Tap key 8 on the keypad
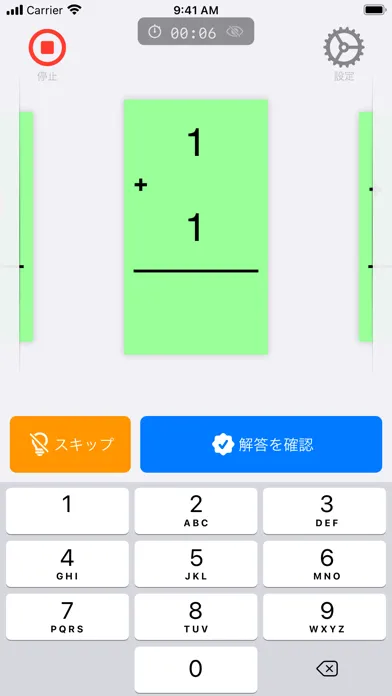The width and height of the screenshot is (392, 696). [196, 617]
